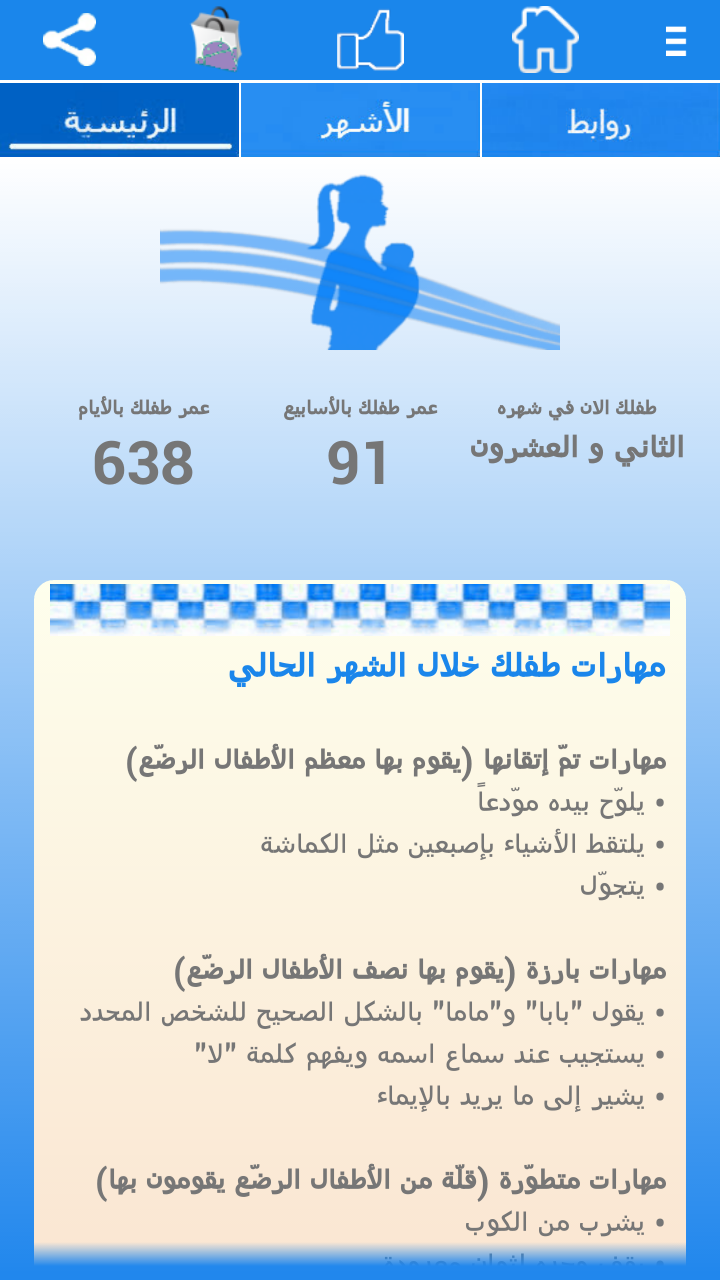Open the three-line menu icon
This screenshot has width=720, height=1280.
676,41
